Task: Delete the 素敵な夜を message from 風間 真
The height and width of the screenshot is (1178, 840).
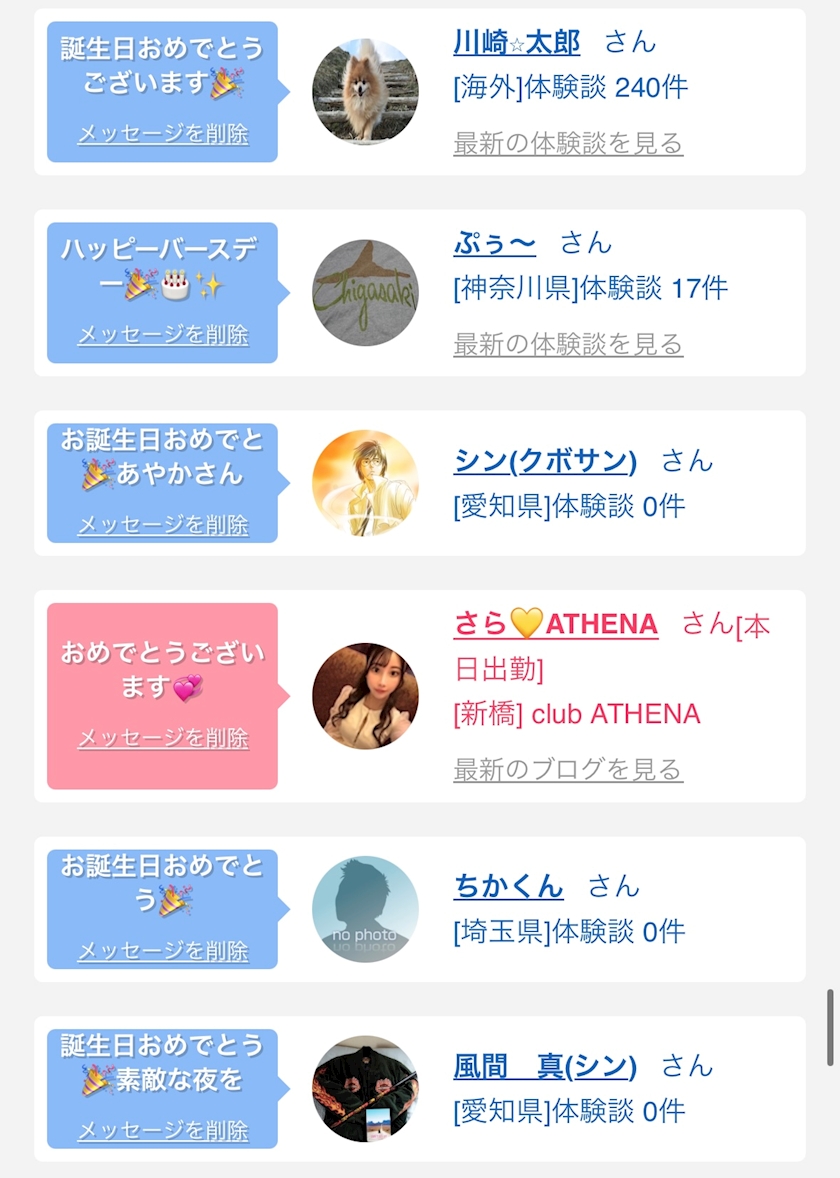Action: click(x=163, y=1131)
